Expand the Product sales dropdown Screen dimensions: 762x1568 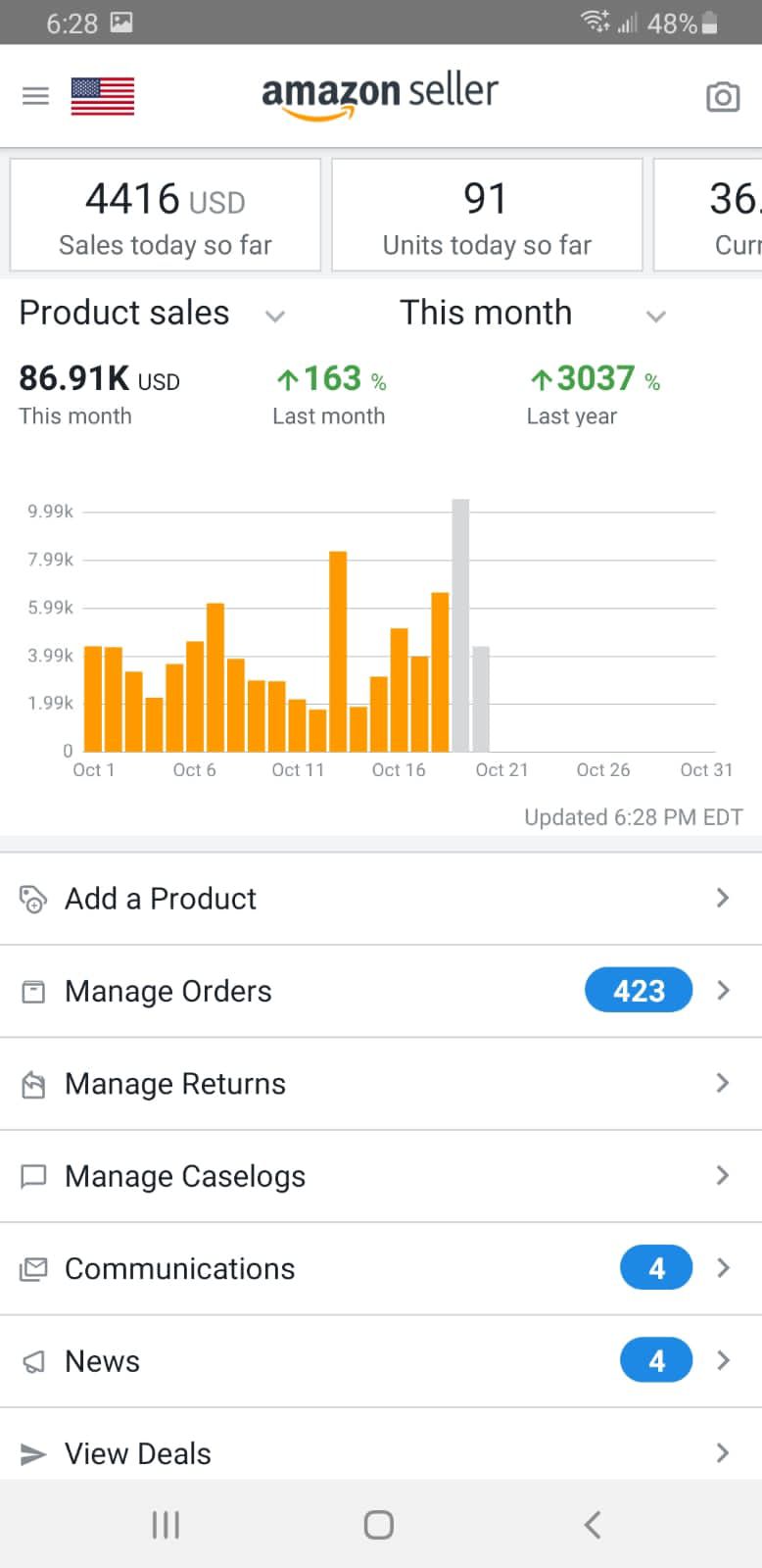coord(152,314)
